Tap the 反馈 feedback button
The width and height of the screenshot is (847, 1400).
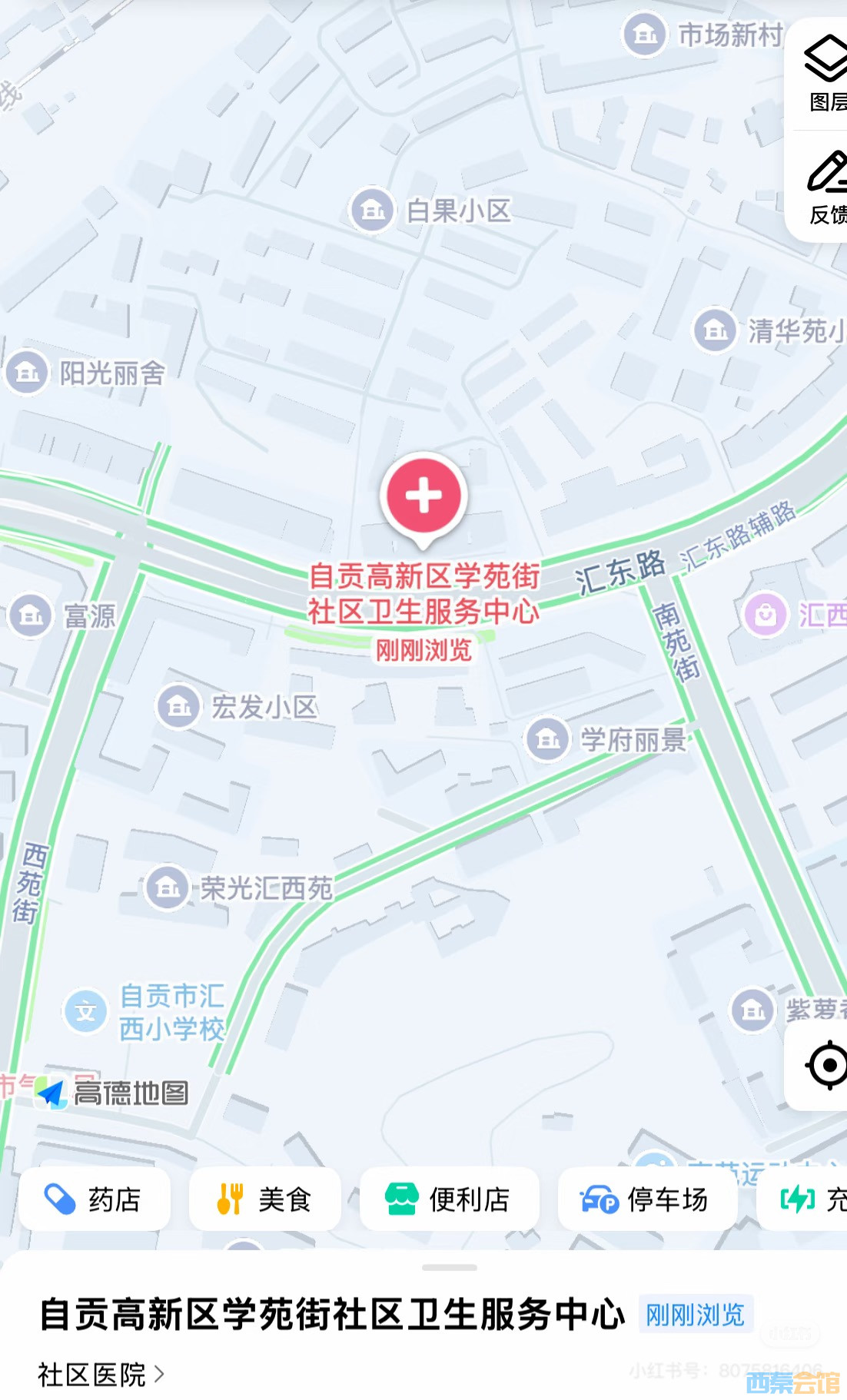(824, 188)
